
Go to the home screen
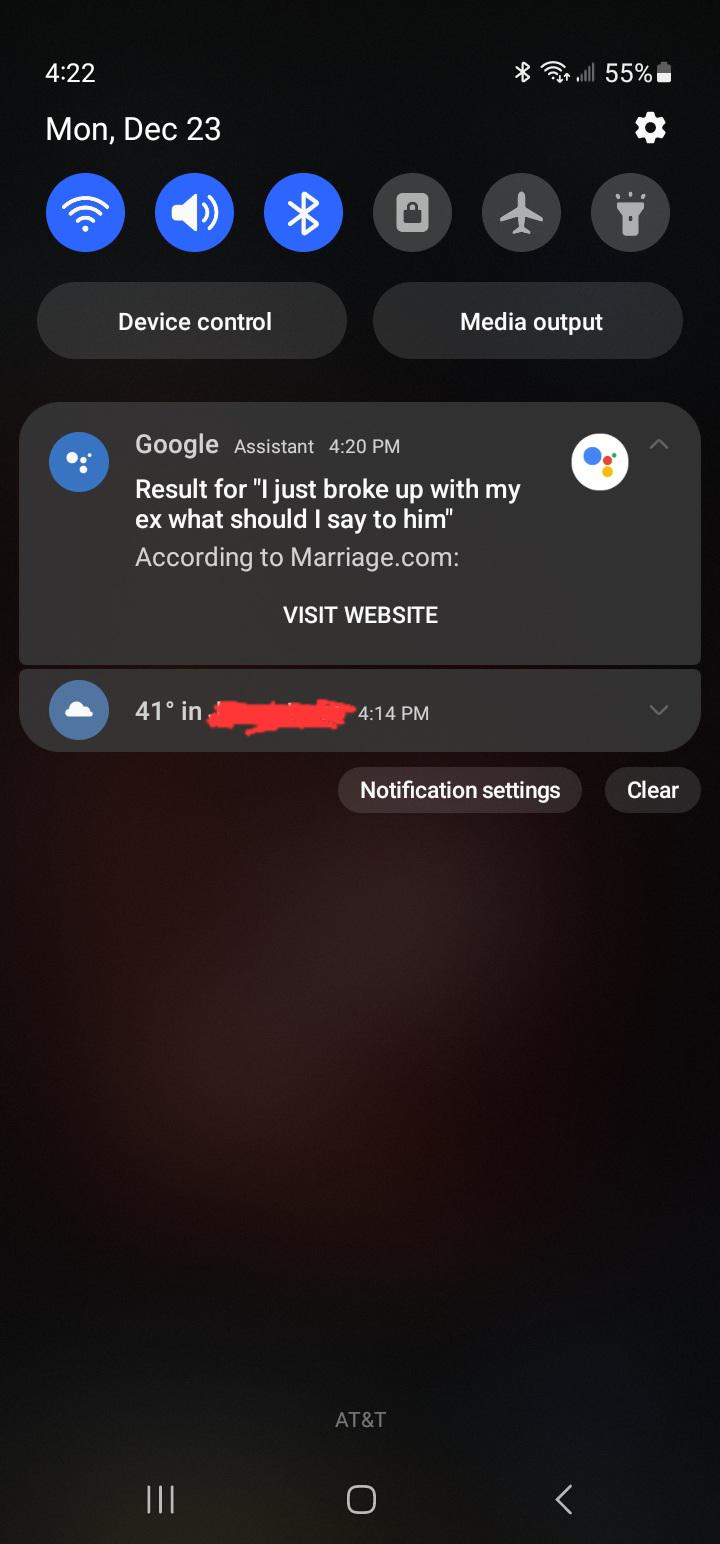click(360, 1499)
